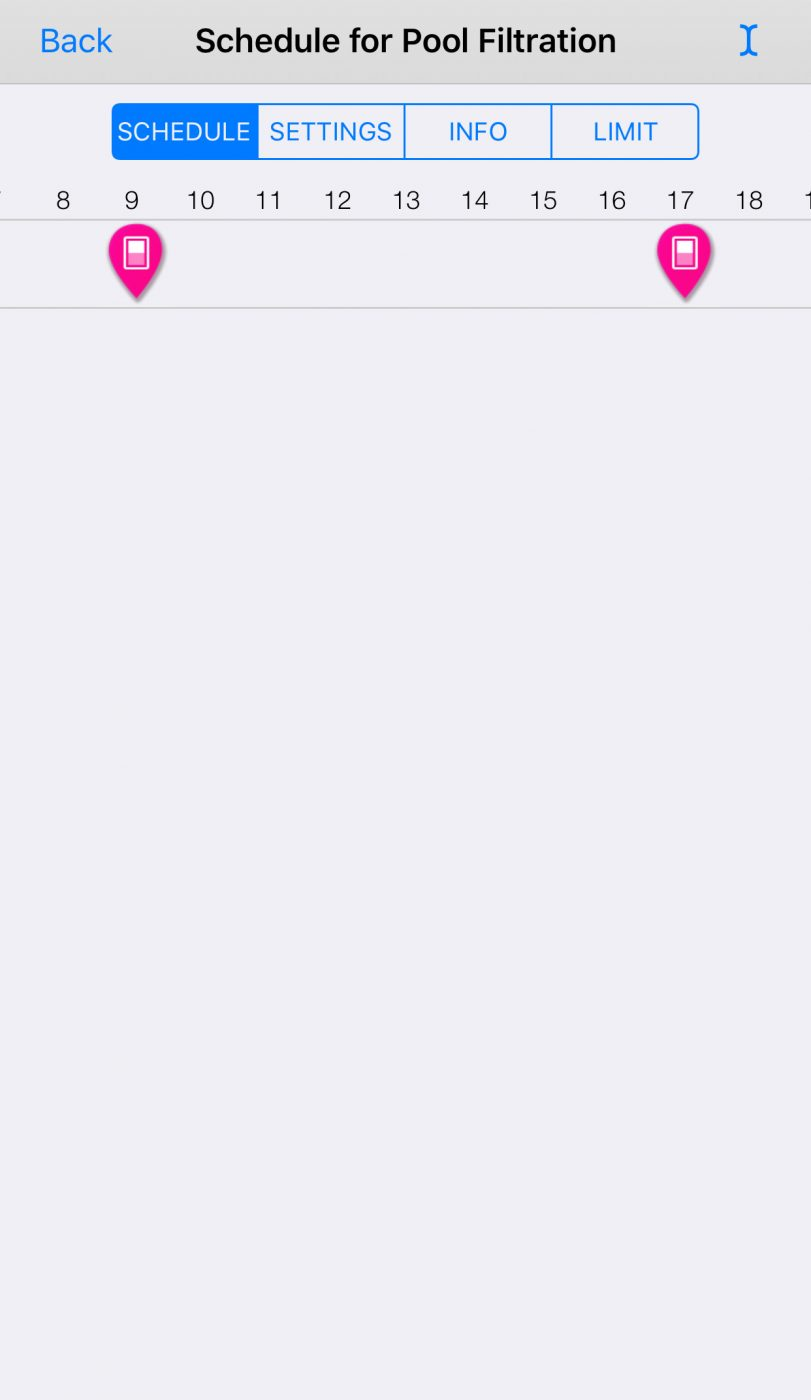Switch to the SETTINGS tab
Screen dimensions: 811x1400
tap(331, 131)
